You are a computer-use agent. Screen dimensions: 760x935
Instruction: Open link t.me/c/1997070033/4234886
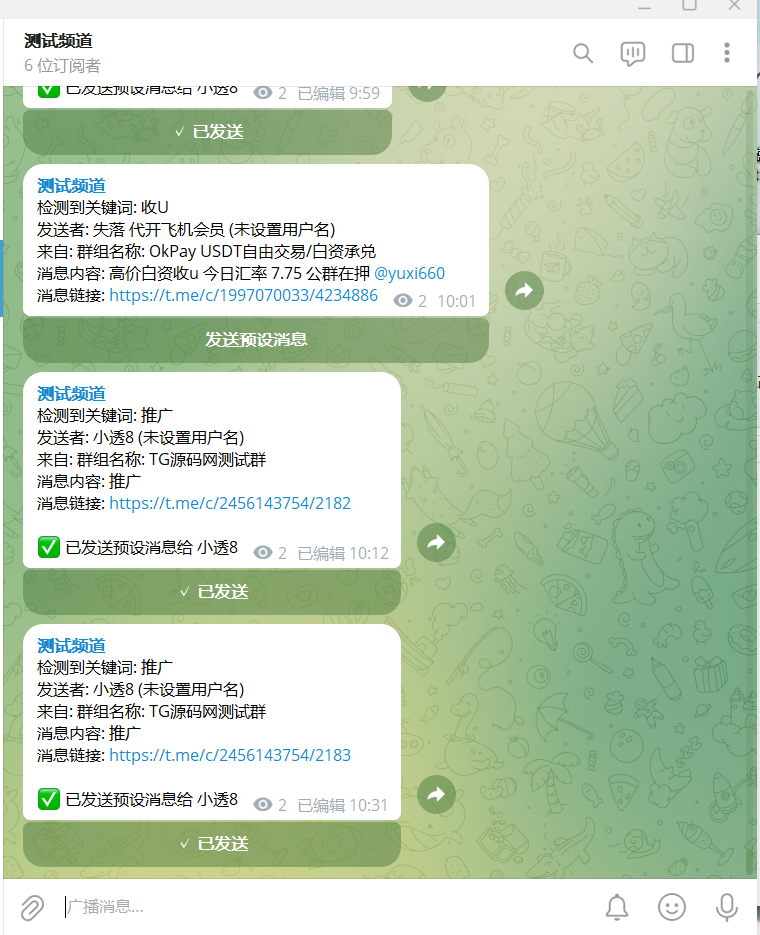coord(243,296)
